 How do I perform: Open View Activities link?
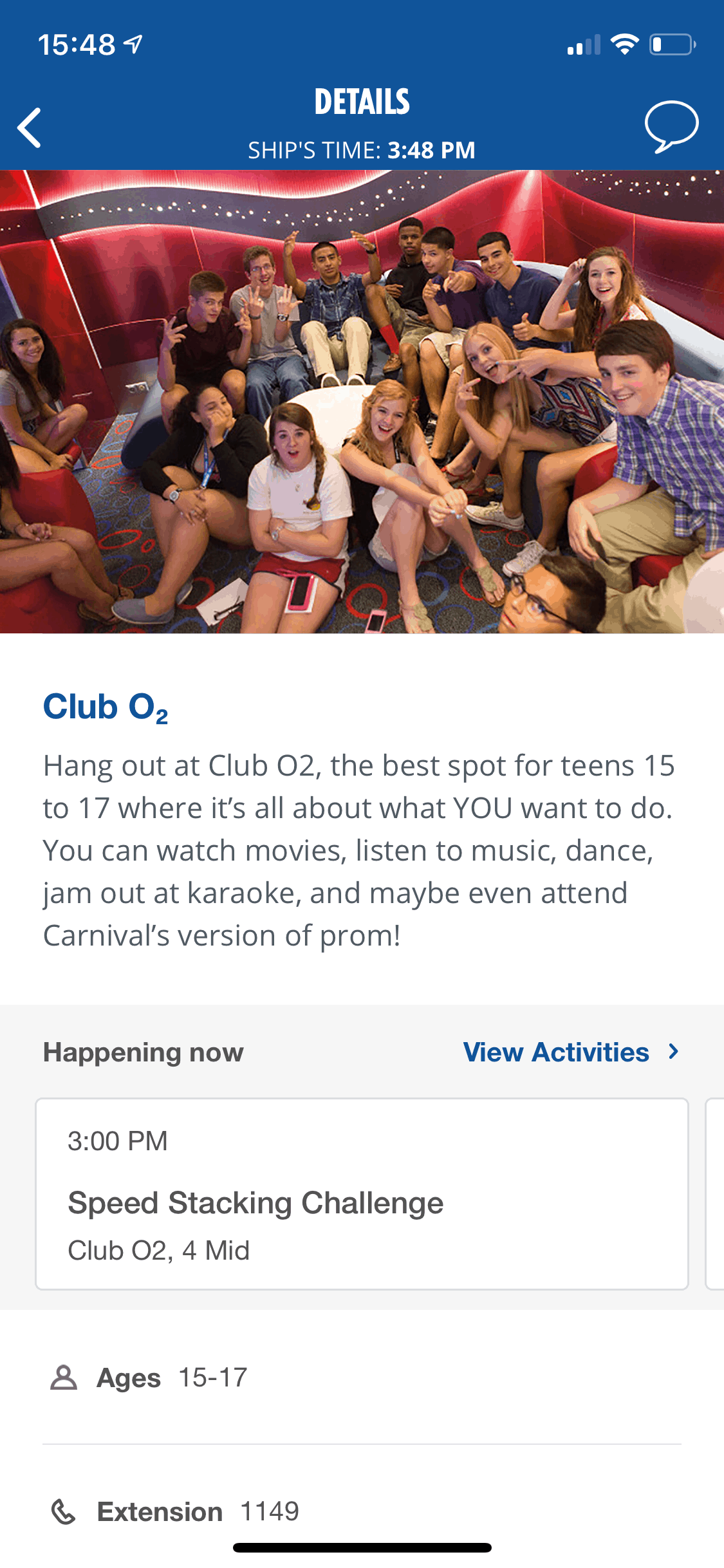tap(570, 1052)
